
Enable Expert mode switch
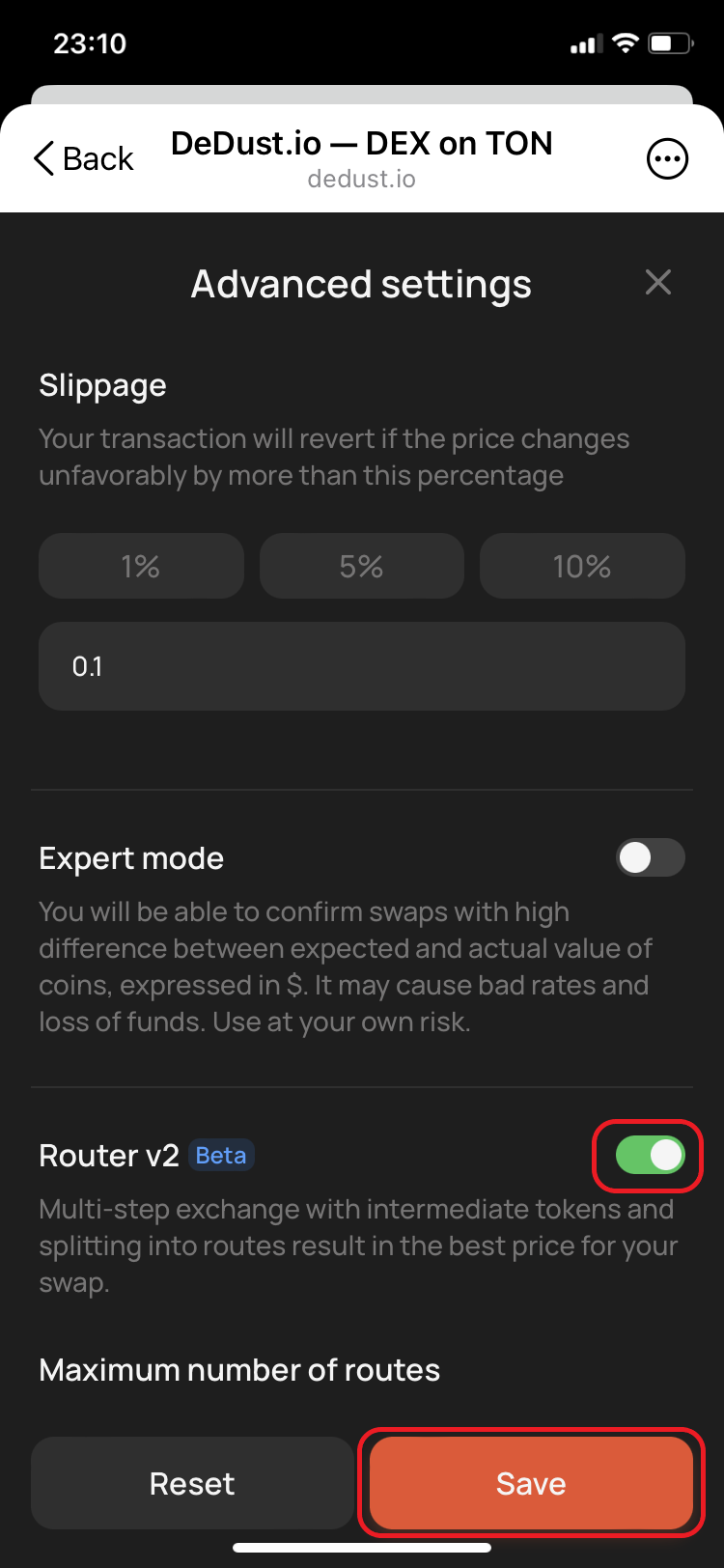651,857
